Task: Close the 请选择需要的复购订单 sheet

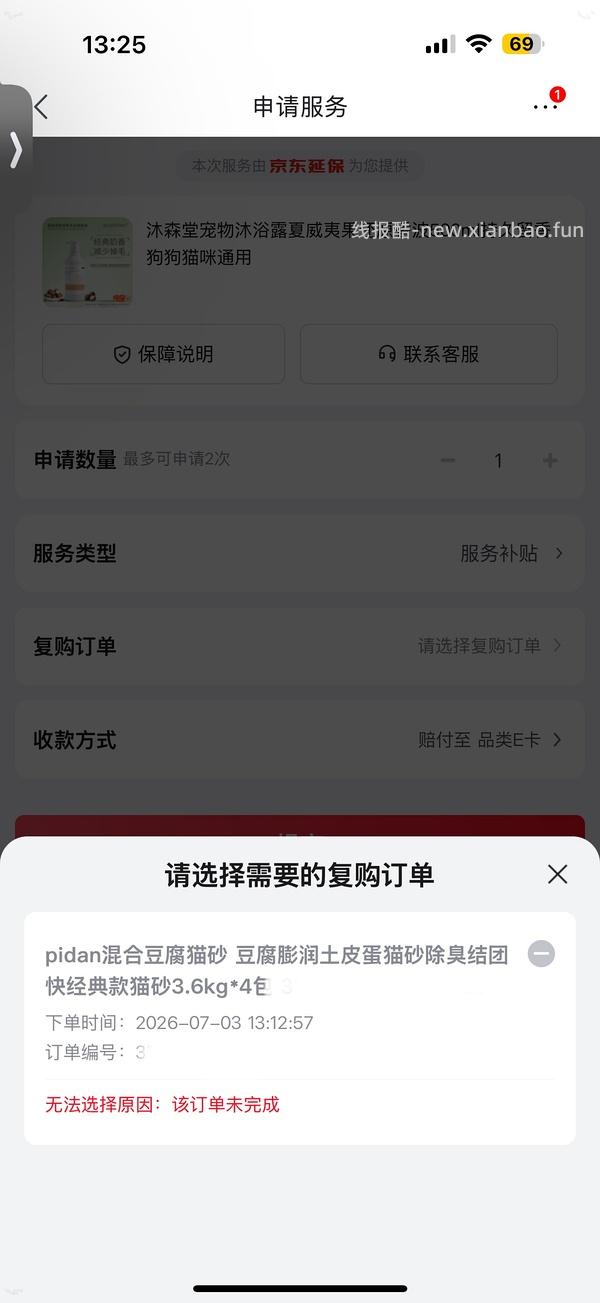Action: click(557, 874)
